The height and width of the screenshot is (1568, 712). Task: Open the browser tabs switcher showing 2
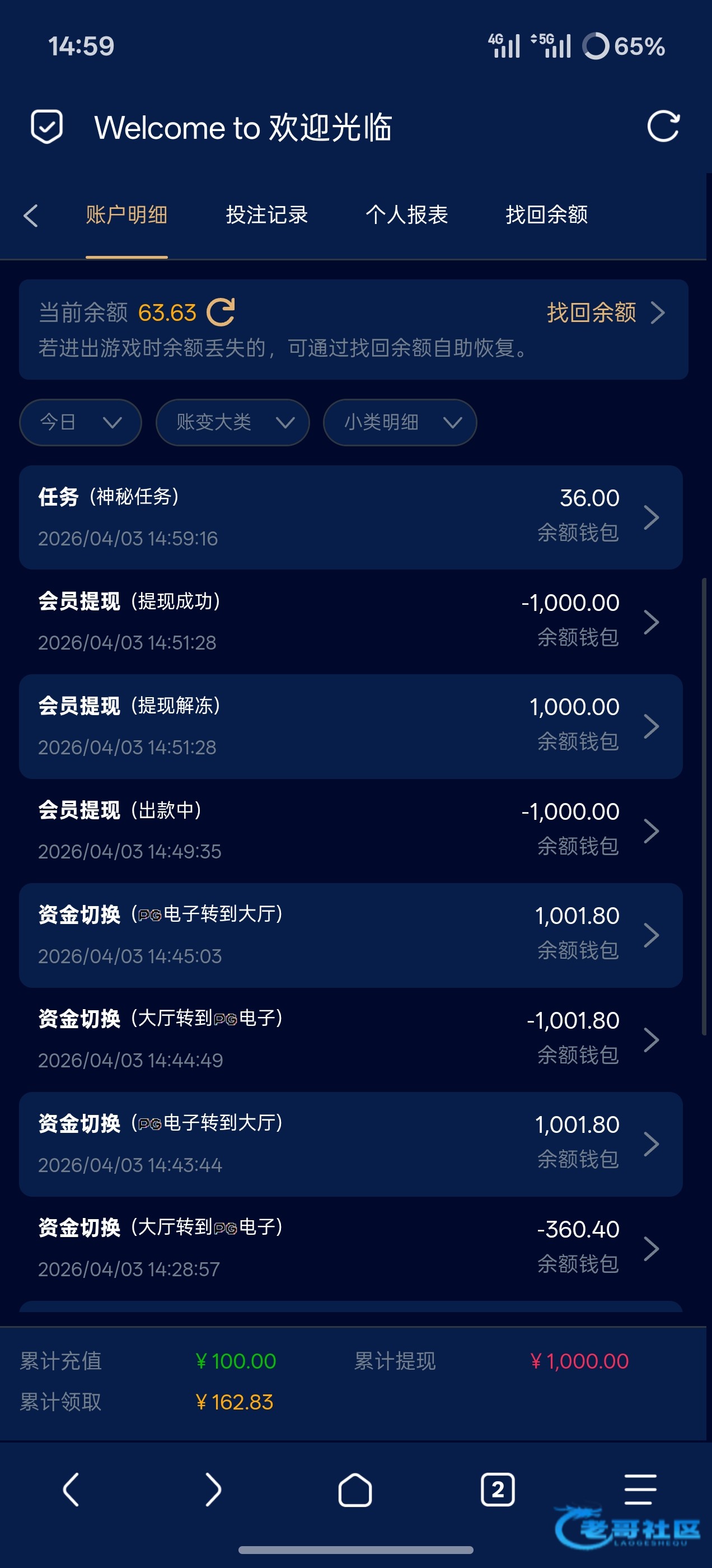498,1490
